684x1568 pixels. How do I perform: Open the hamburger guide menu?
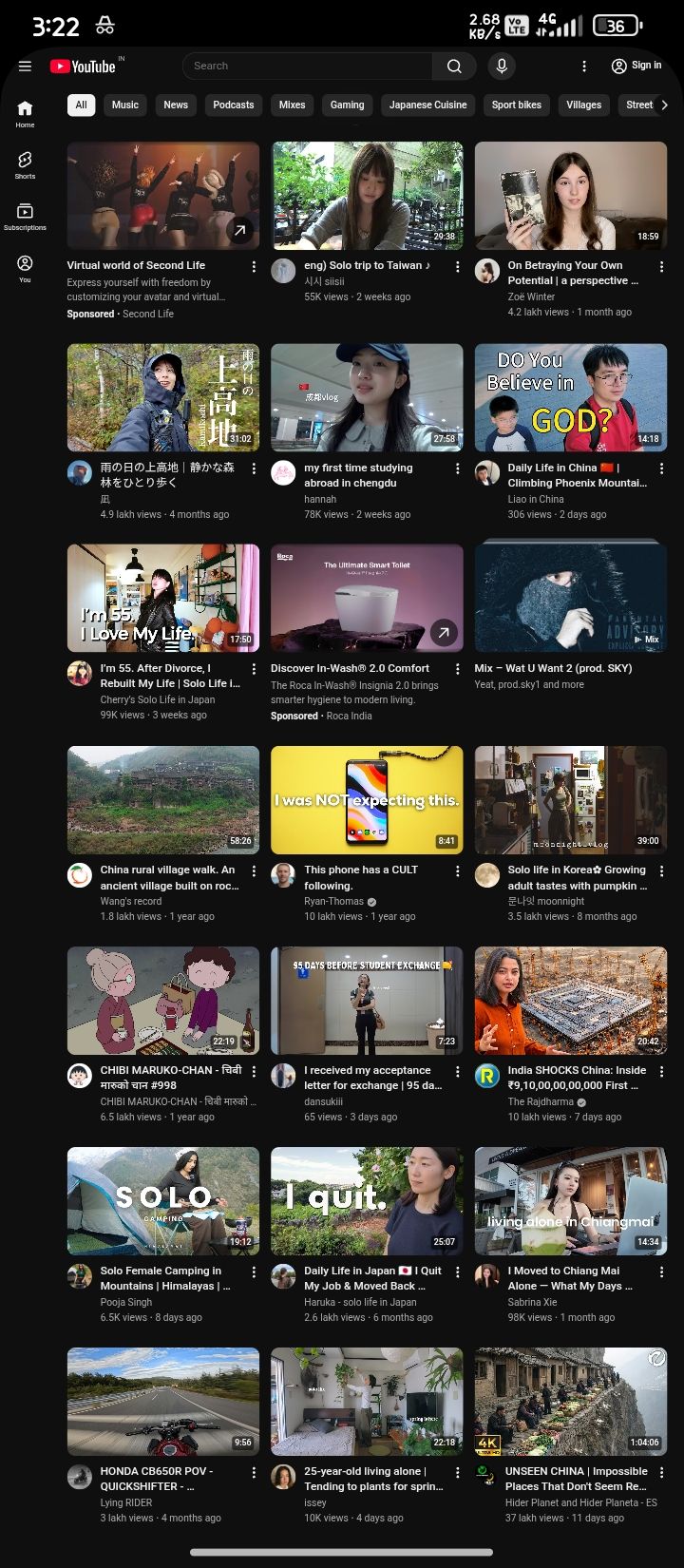pos(25,67)
